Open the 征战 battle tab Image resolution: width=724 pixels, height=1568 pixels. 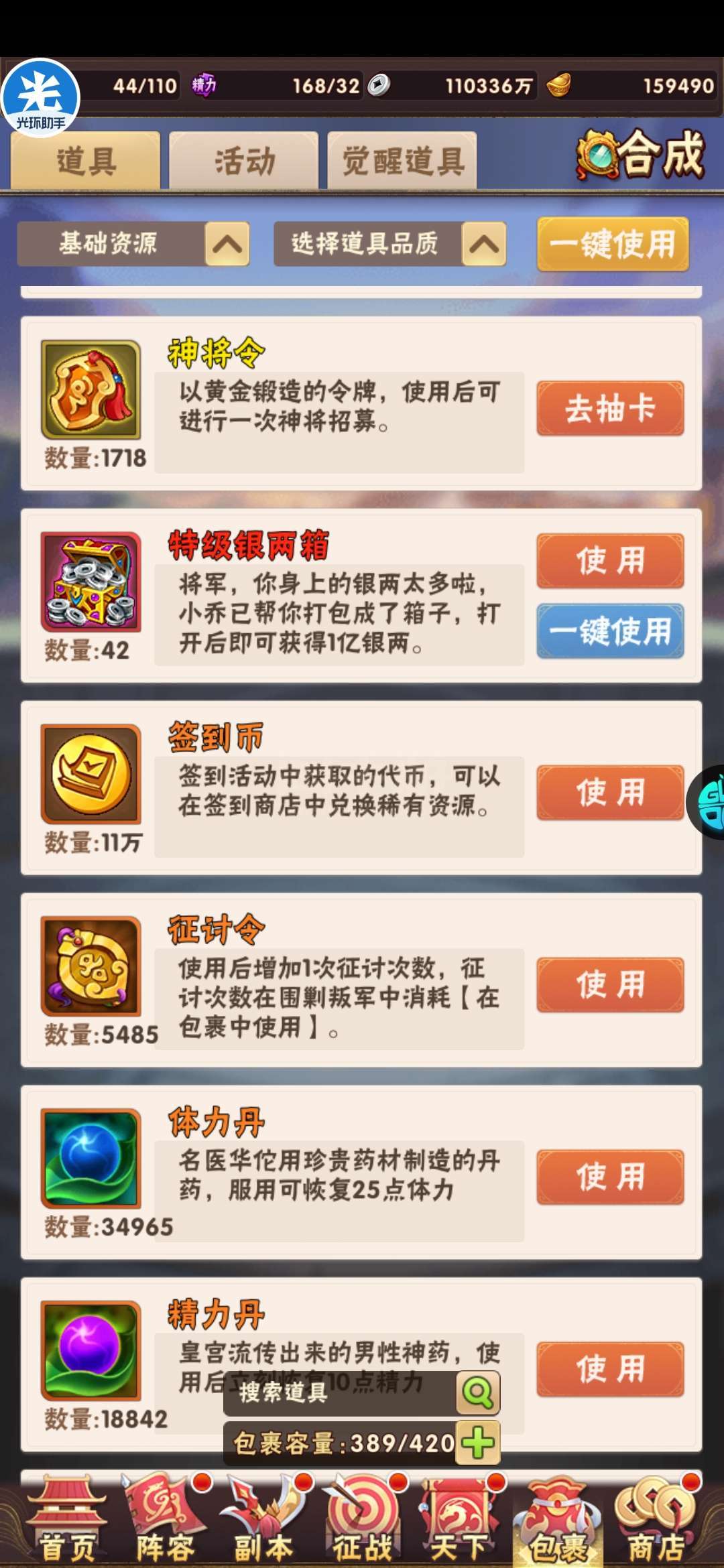[x=362, y=1520]
